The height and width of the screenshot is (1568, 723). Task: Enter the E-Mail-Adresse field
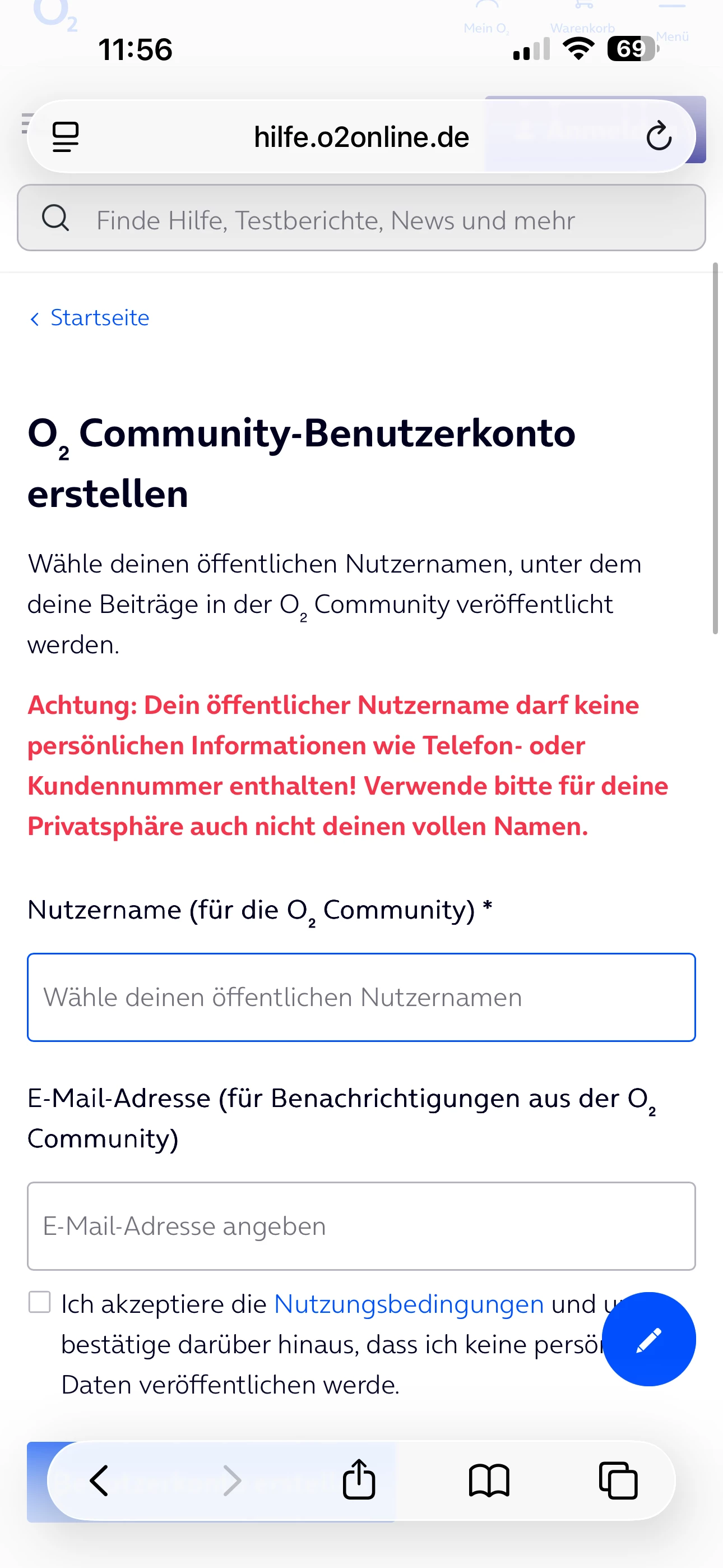(361, 1226)
